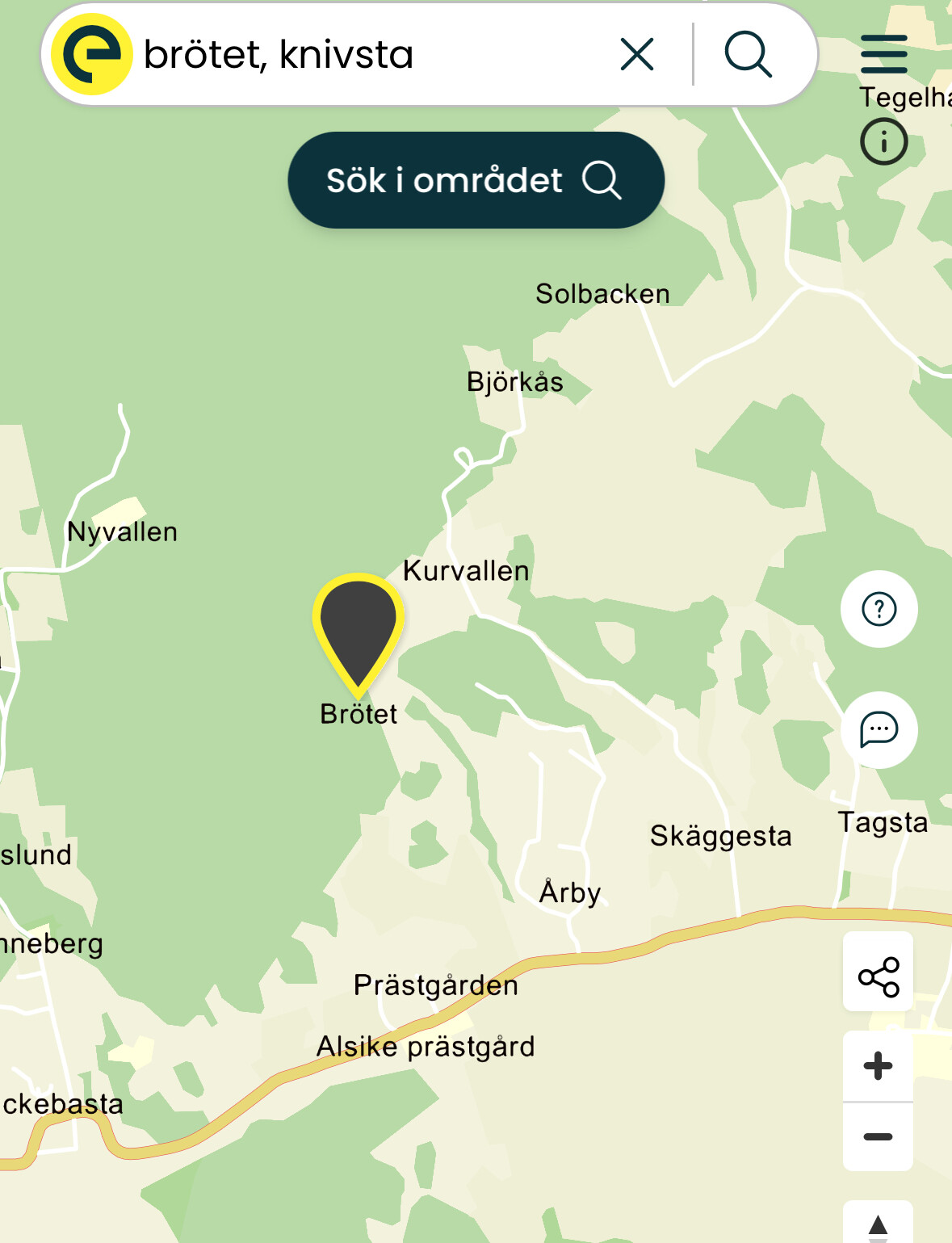Open the map information icon
952x1243 pixels.
(883, 142)
